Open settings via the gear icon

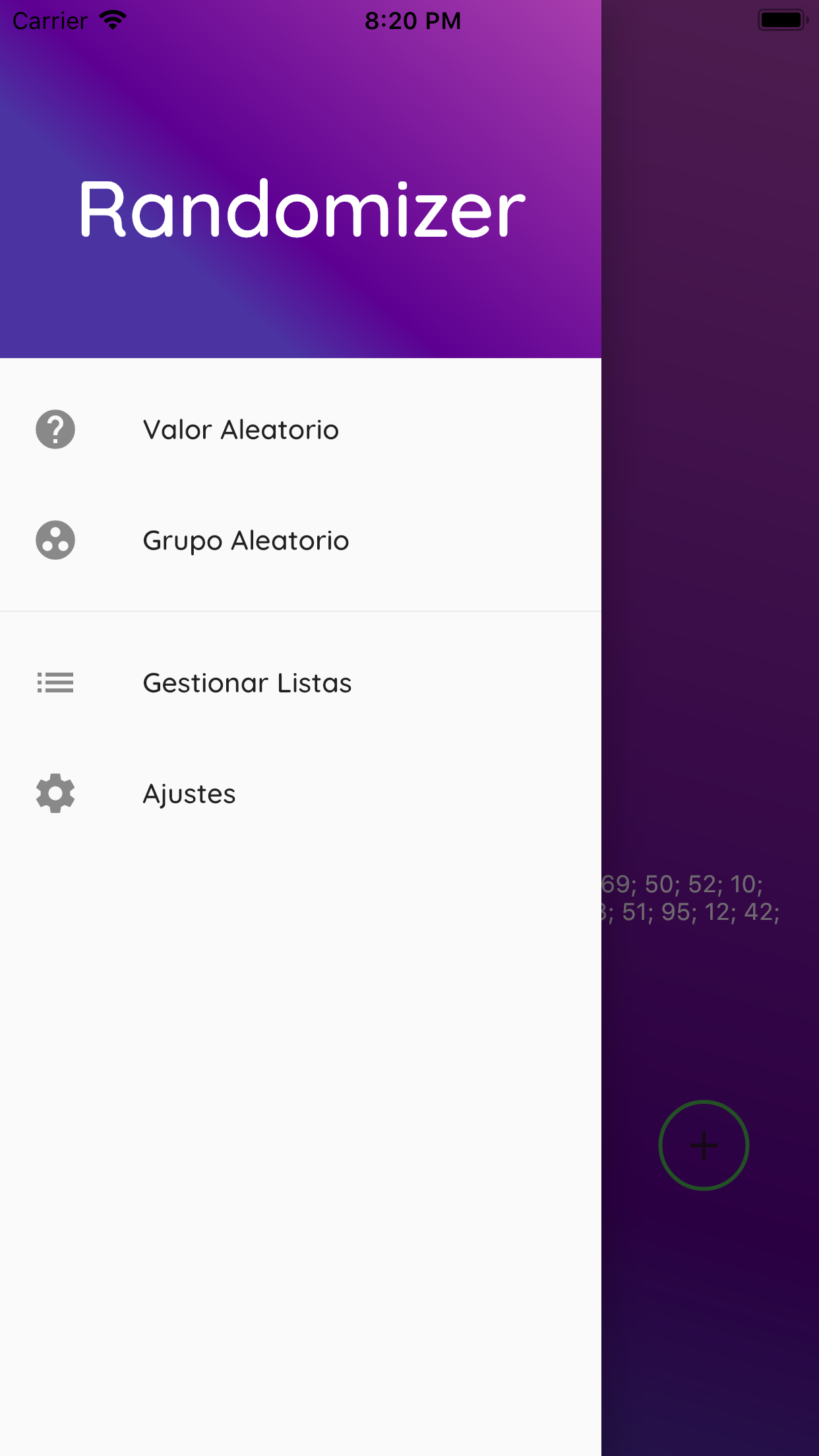click(x=55, y=794)
